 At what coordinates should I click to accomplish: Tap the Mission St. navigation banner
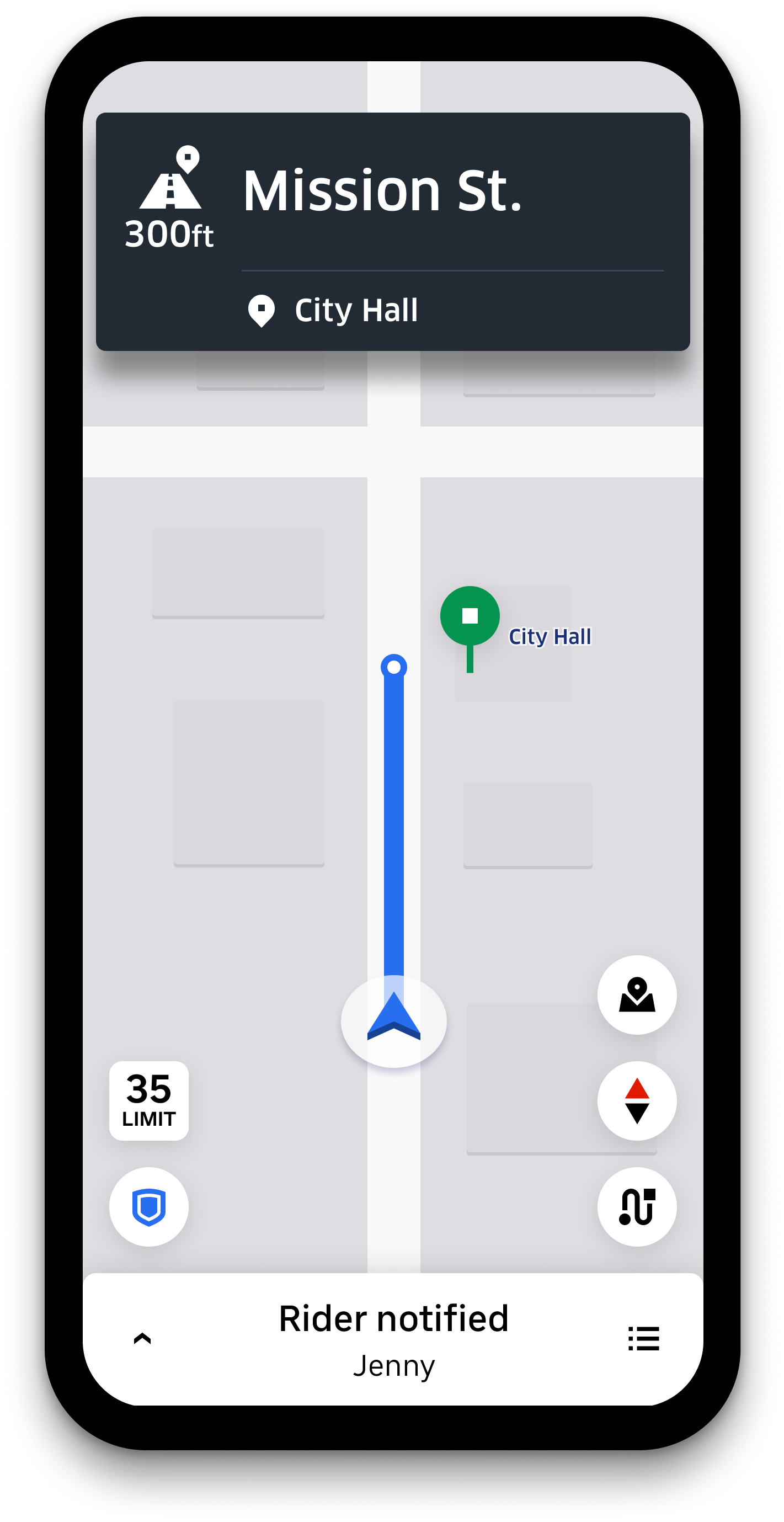pyautogui.click(x=393, y=232)
